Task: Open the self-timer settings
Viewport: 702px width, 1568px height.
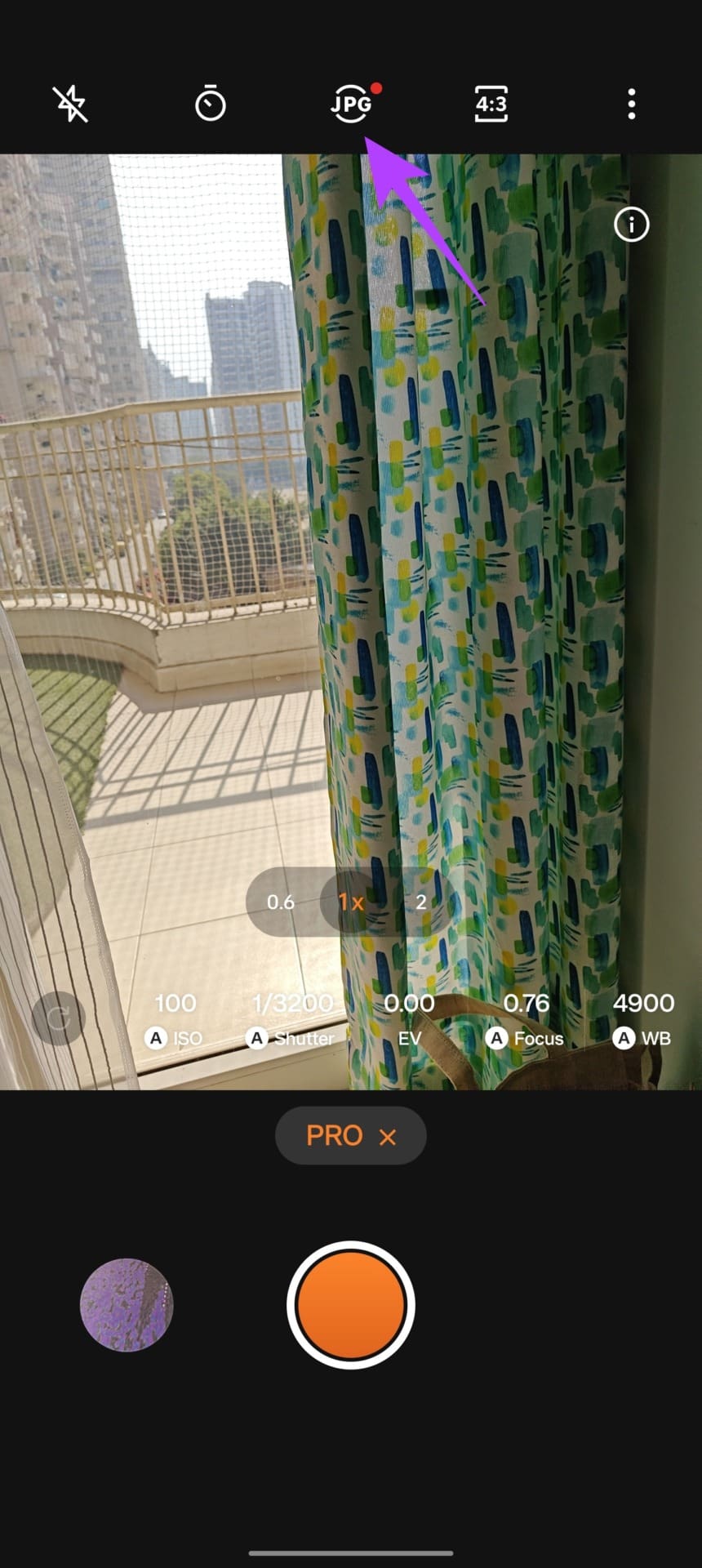Action: pos(211,104)
